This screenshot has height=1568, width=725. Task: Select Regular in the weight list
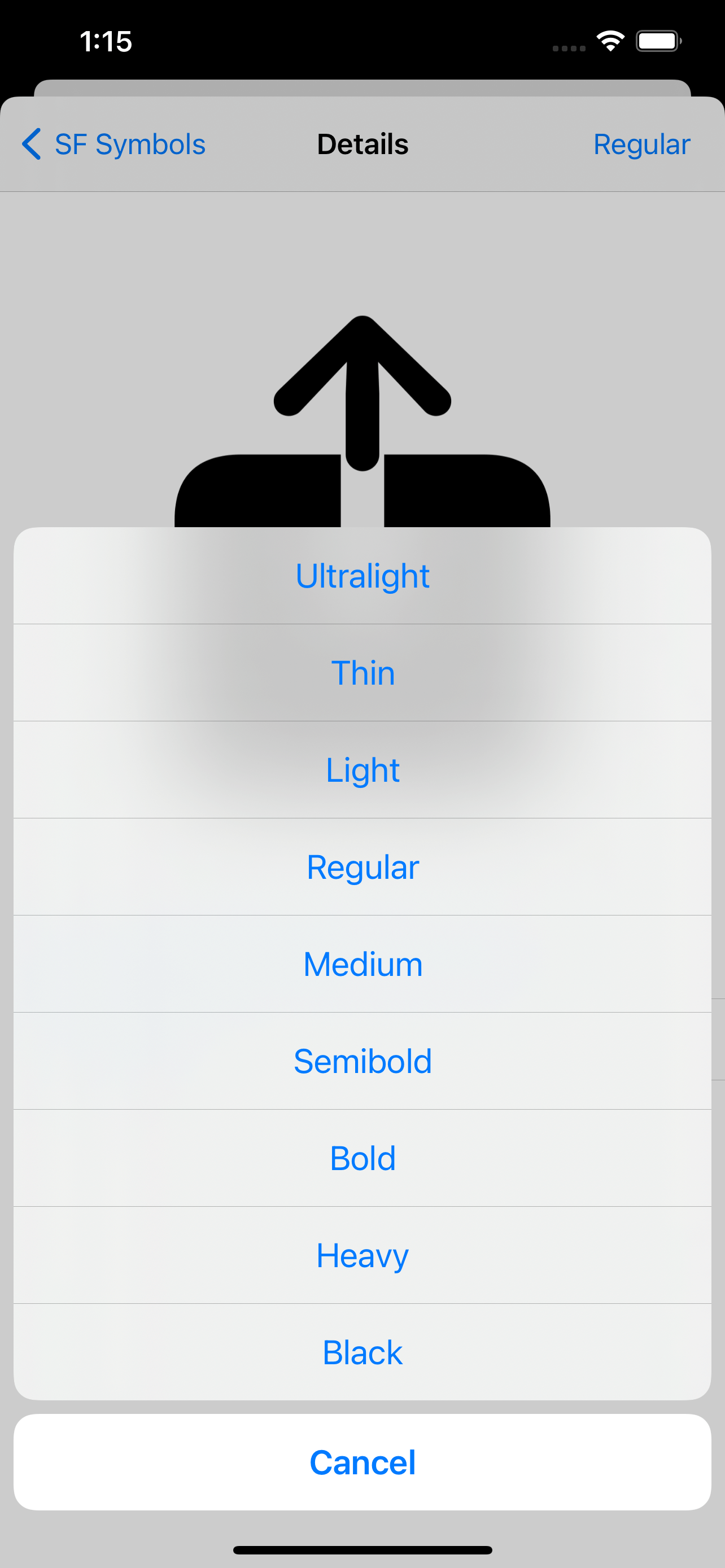362,867
